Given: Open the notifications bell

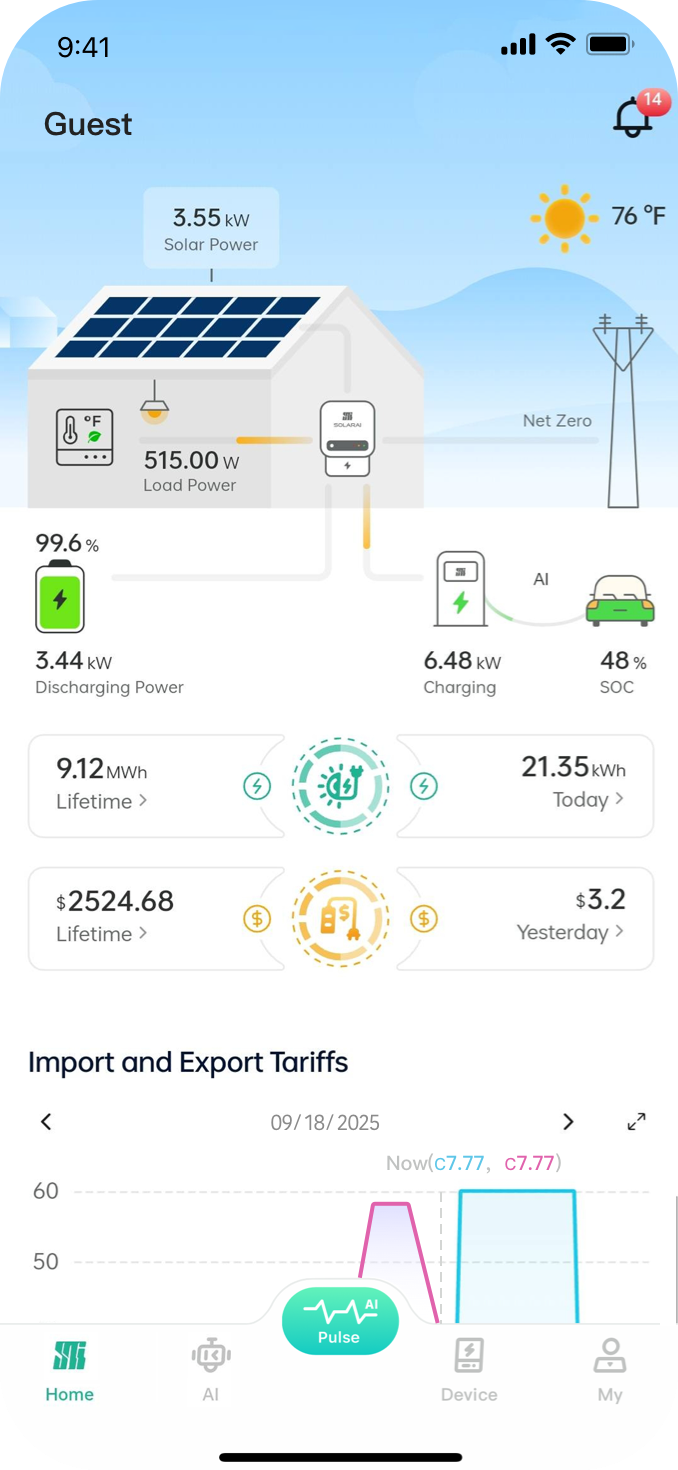Looking at the screenshot, I should (633, 119).
